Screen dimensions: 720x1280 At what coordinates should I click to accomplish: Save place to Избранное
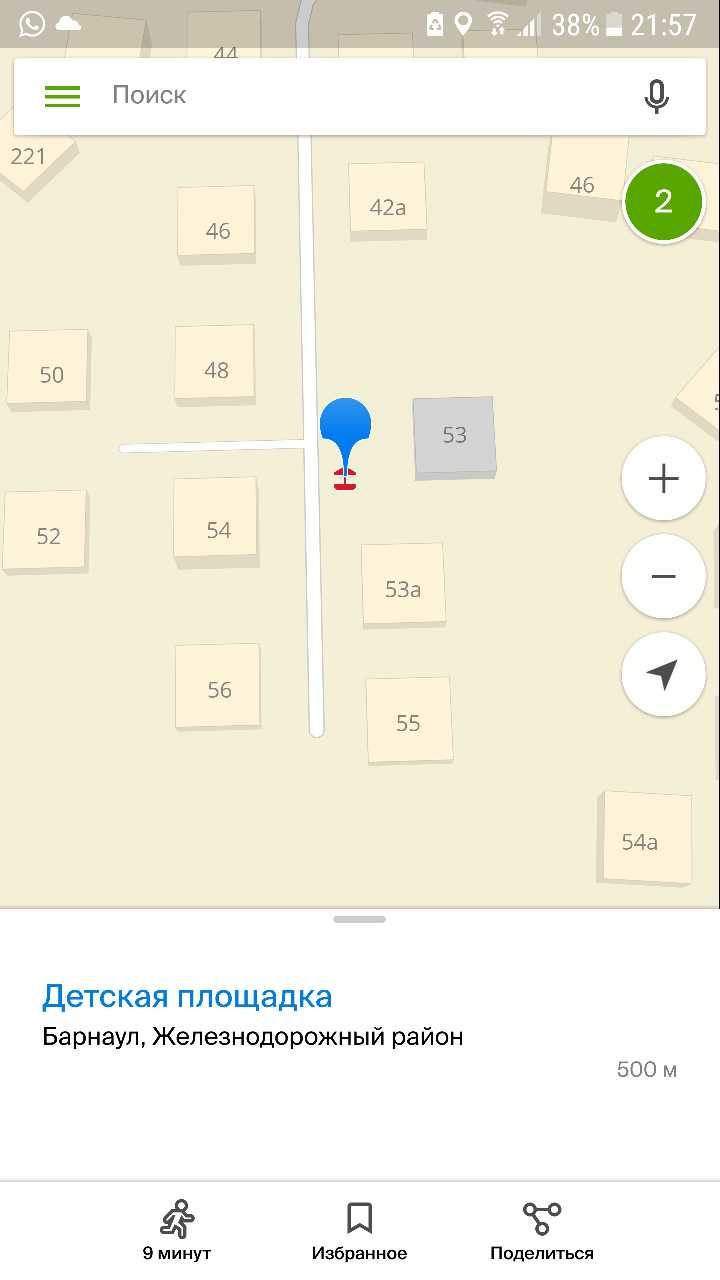tap(359, 1230)
